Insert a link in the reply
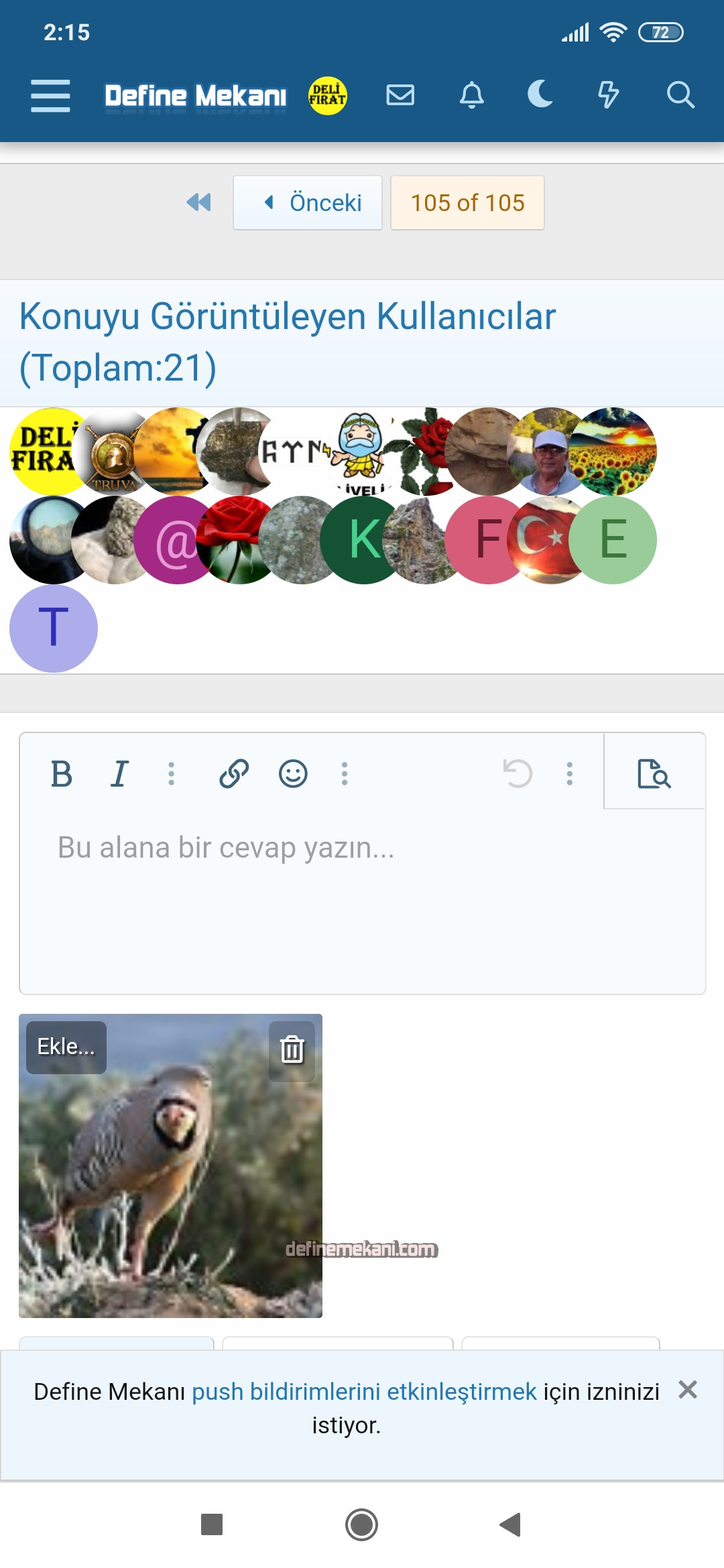Screen dimensions: 724x1568 [234, 774]
